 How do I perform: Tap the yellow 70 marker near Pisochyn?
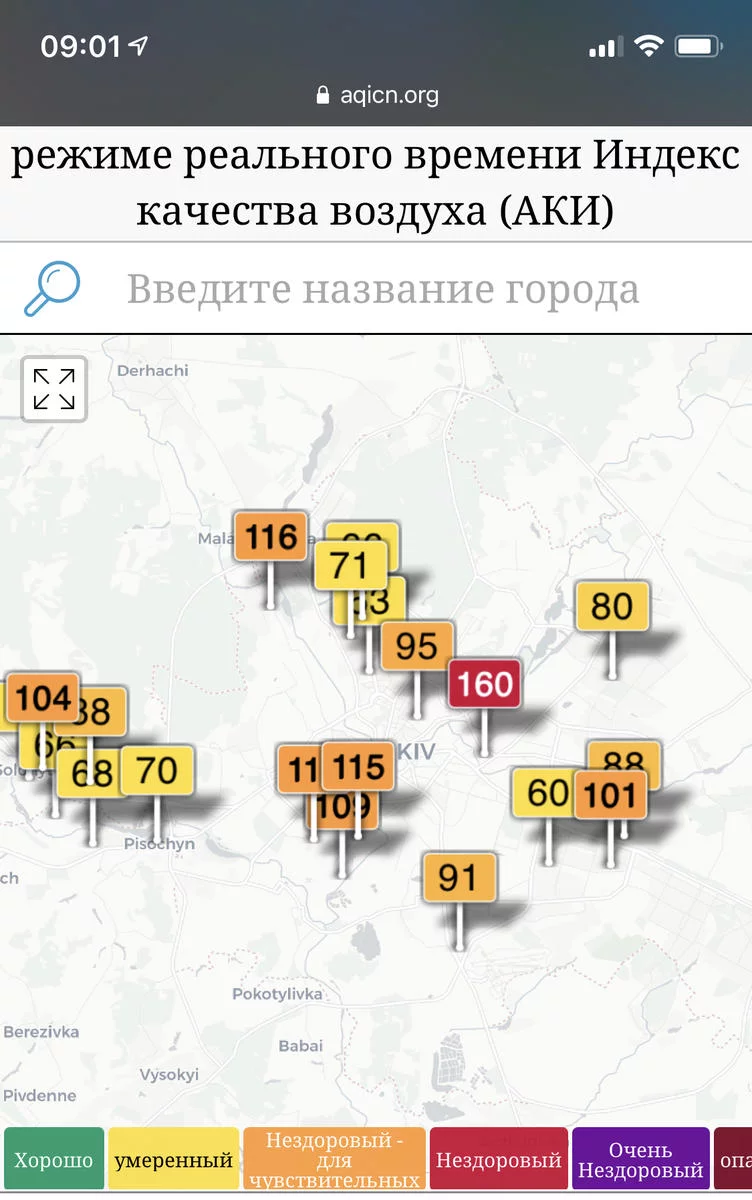157,771
